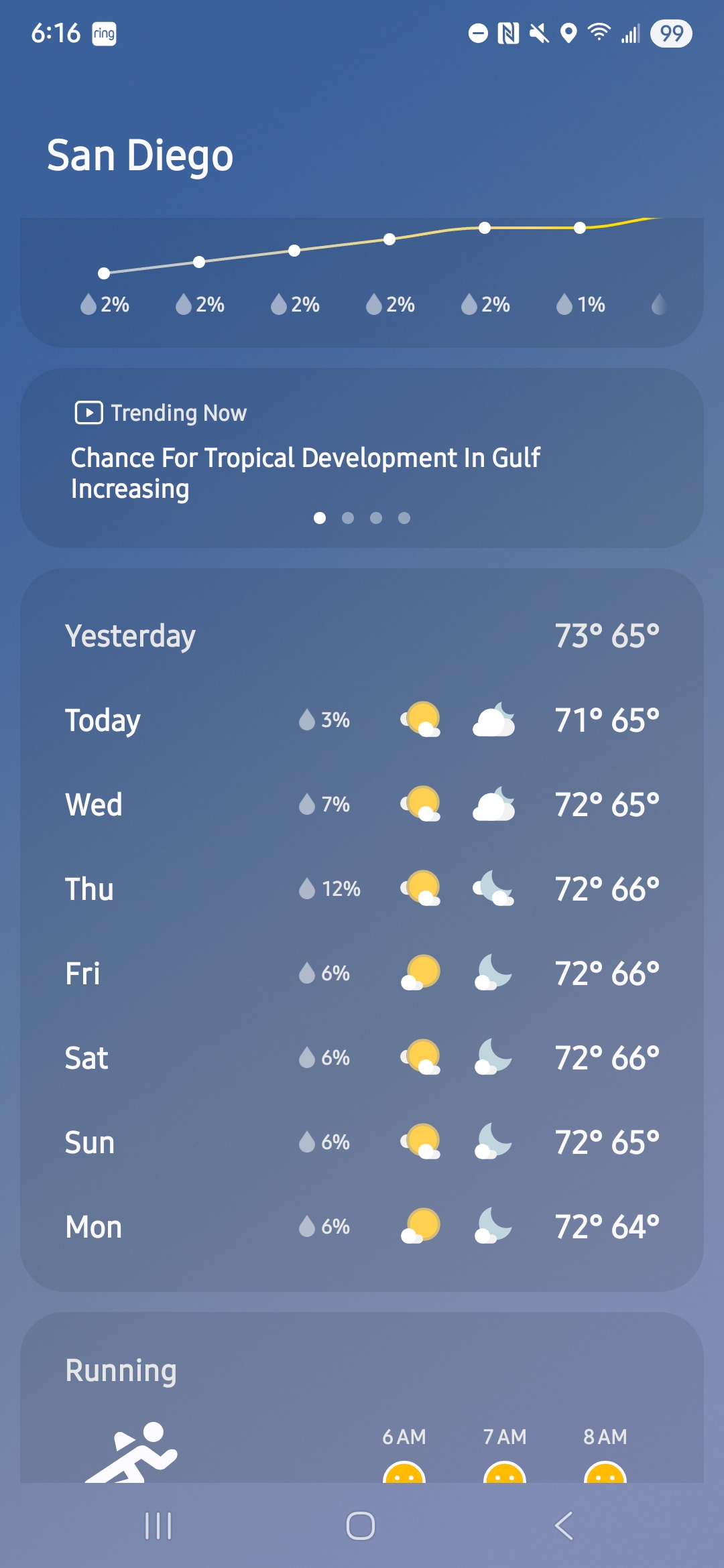Image resolution: width=724 pixels, height=1568 pixels.
Task: Open Wed forecast details
Action: pos(362,805)
